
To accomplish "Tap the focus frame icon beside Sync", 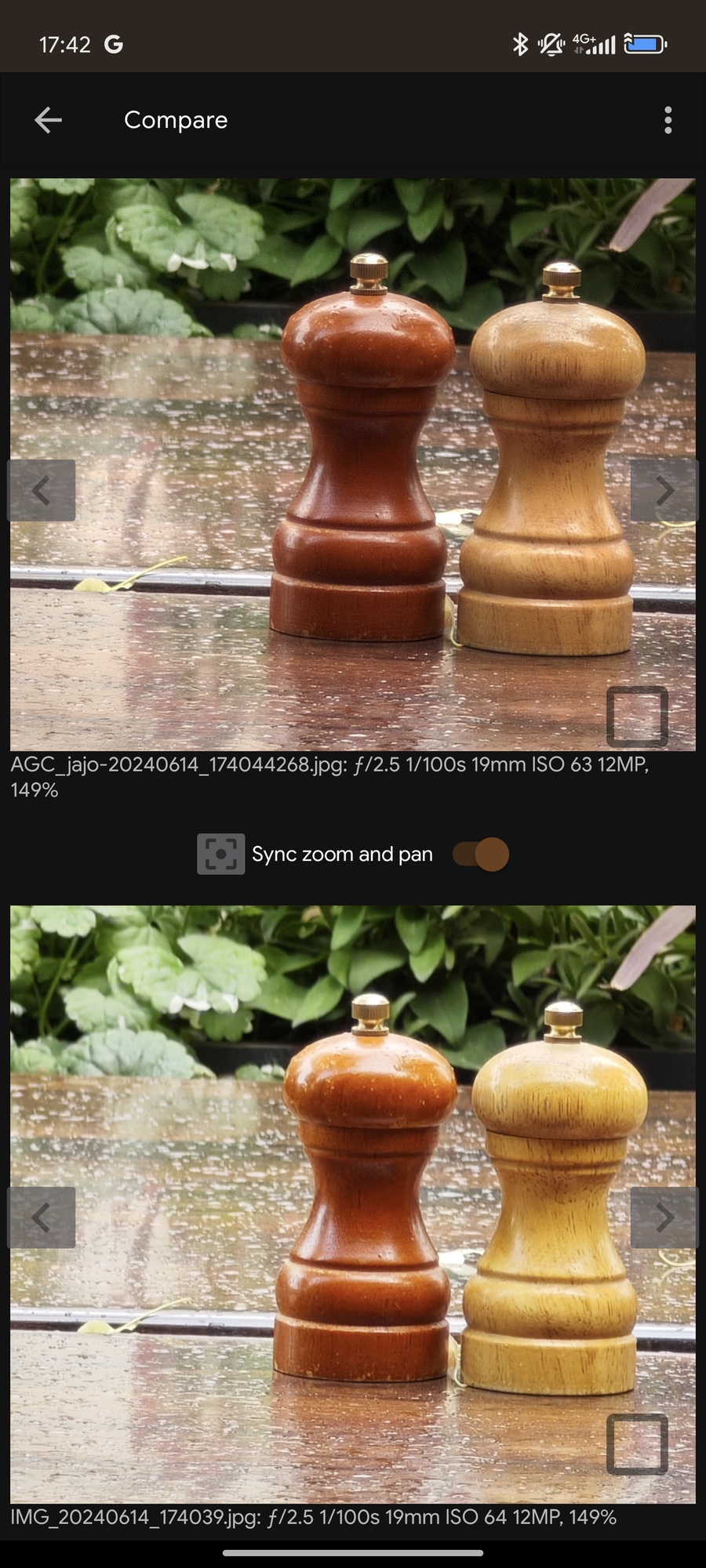I will click(x=220, y=854).
